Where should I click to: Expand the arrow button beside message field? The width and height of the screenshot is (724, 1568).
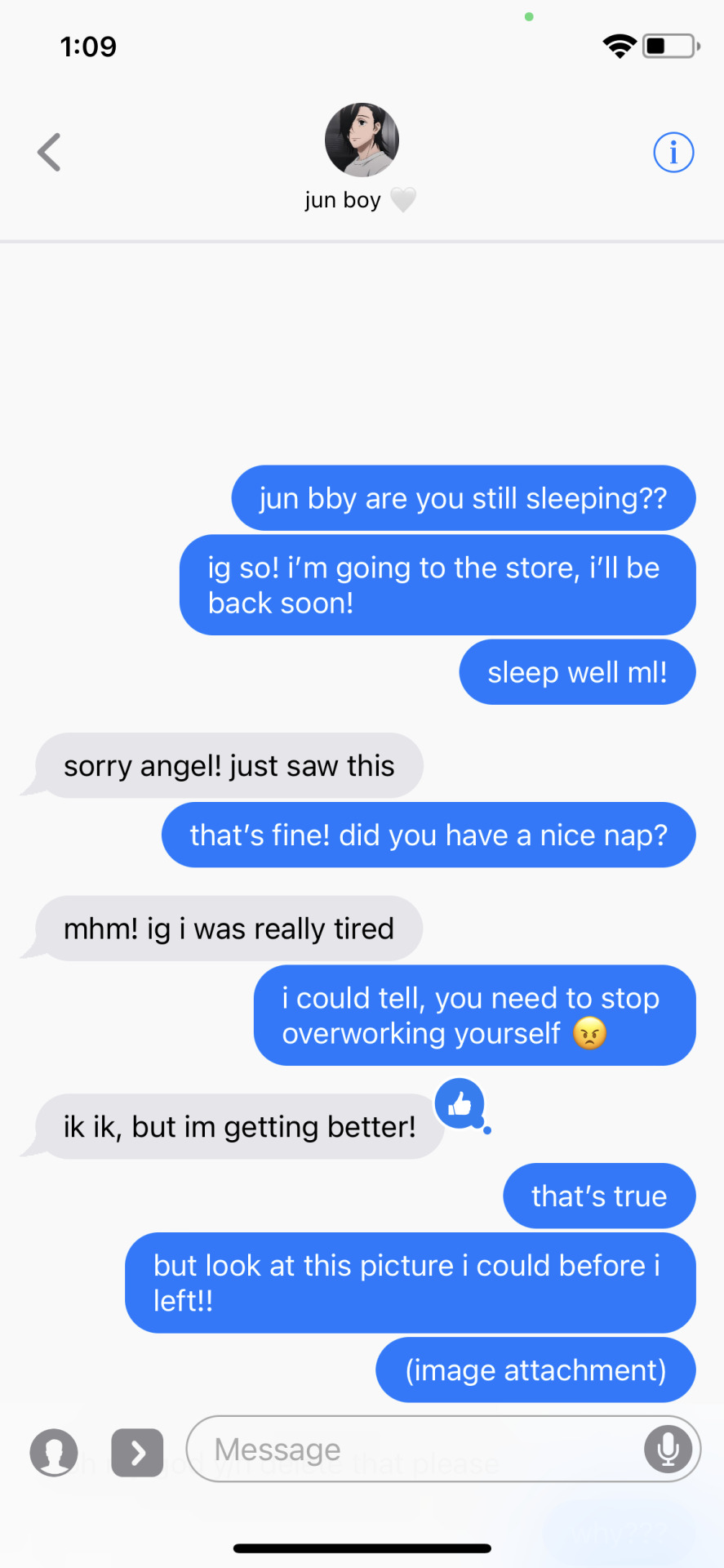pyautogui.click(x=137, y=1453)
